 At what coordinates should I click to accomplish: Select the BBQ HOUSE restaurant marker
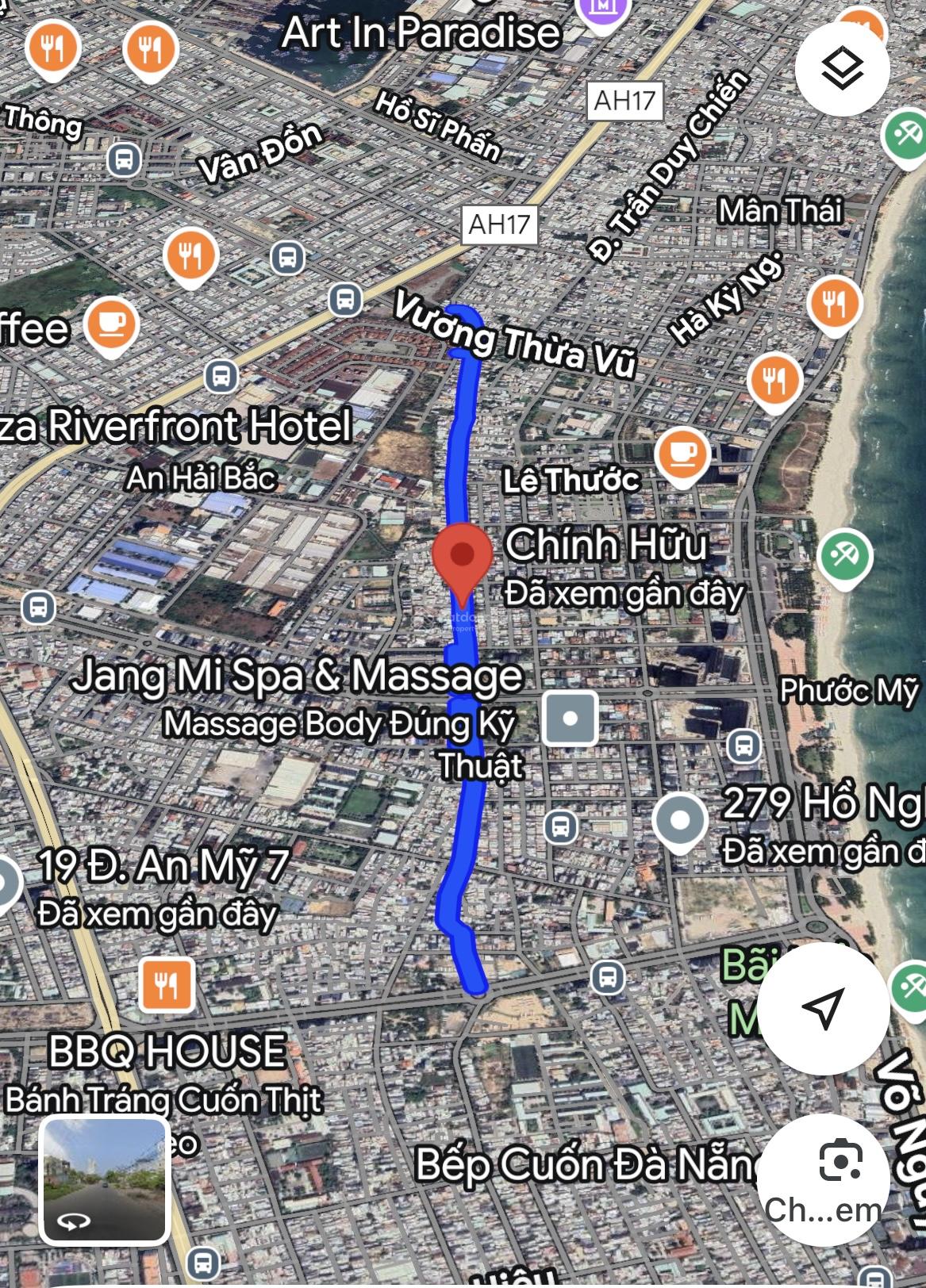[x=166, y=985]
